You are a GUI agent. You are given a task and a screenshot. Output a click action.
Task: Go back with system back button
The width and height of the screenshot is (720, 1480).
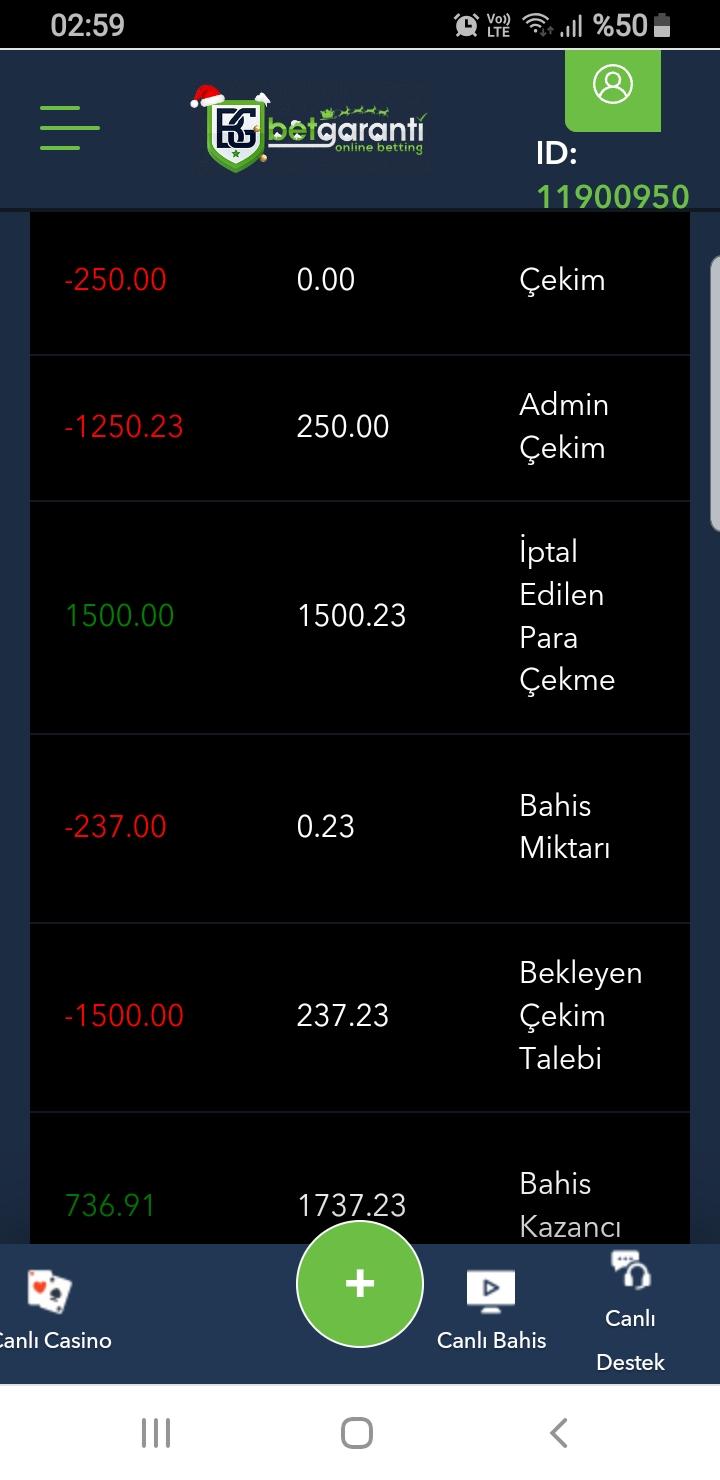[559, 1432]
